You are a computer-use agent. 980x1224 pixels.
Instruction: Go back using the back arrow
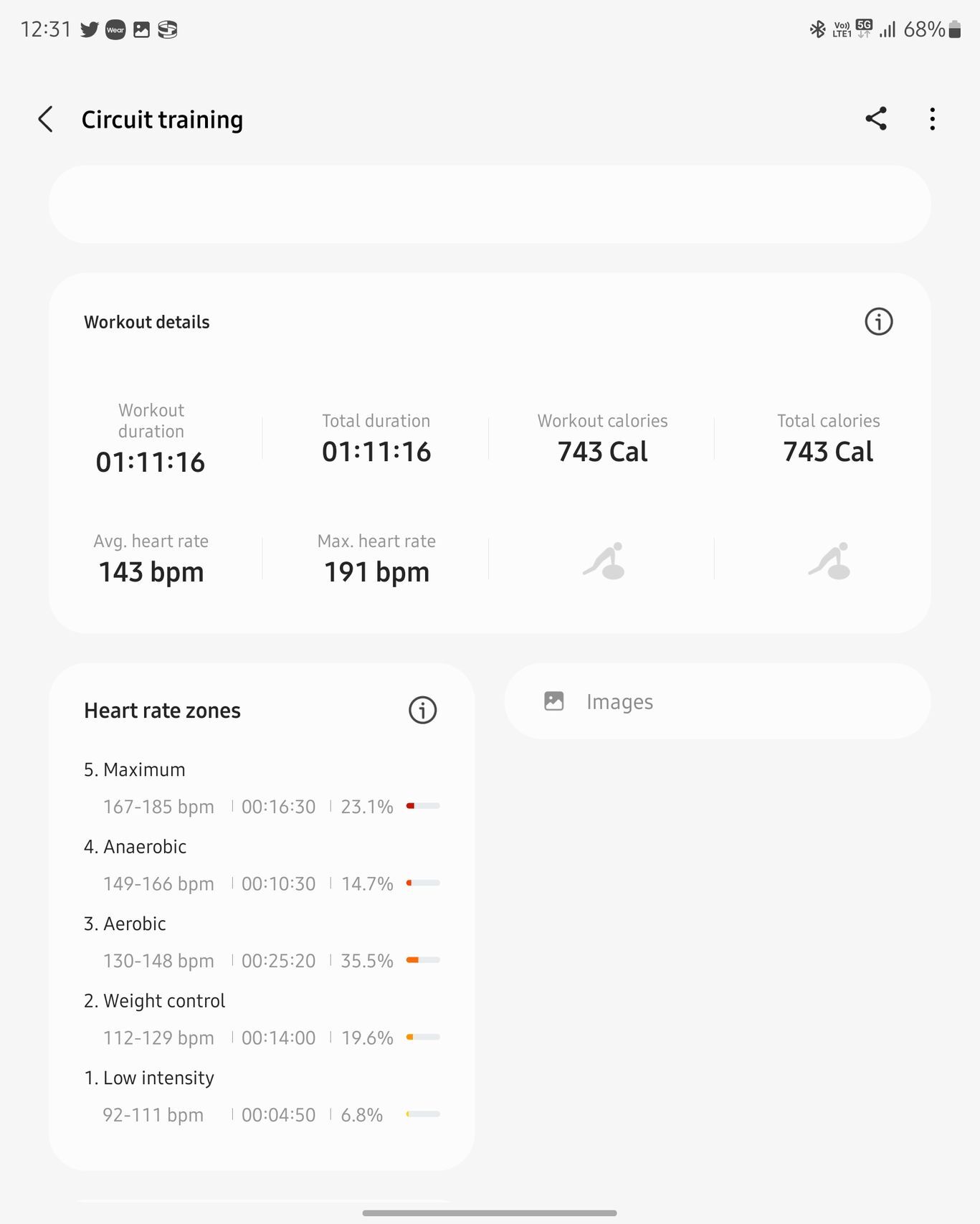point(45,119)
